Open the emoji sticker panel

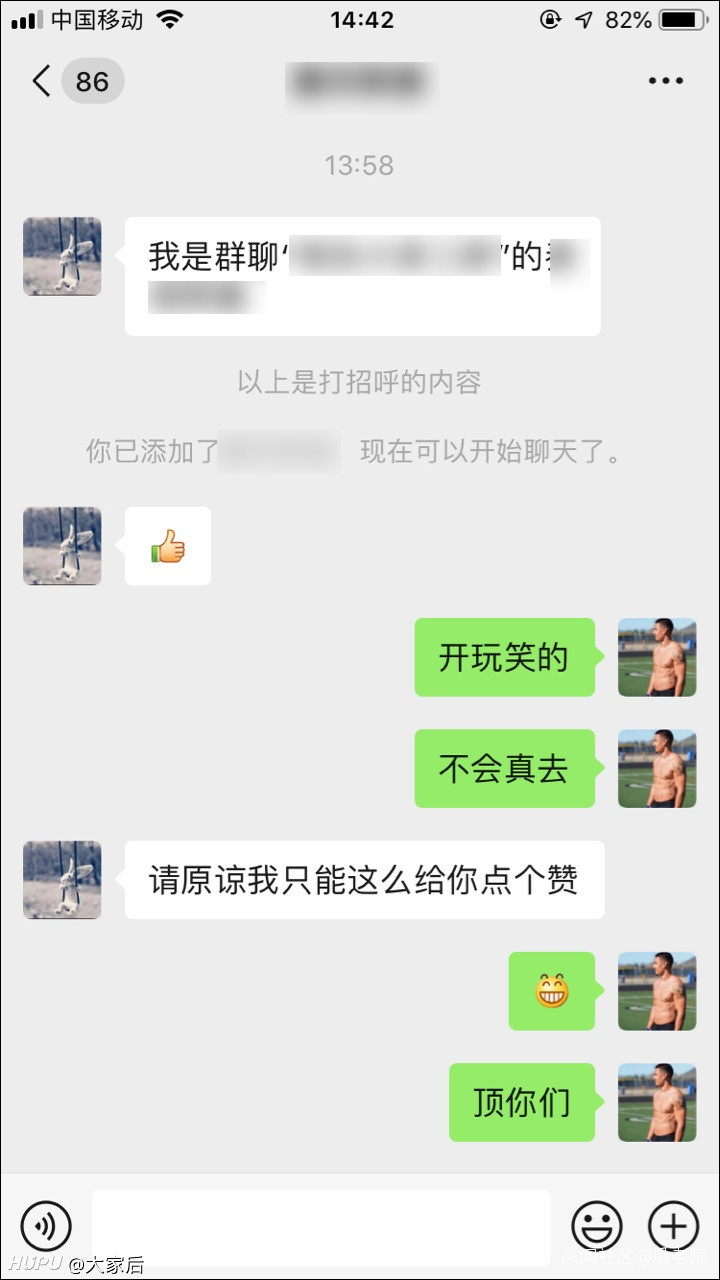597,1226
